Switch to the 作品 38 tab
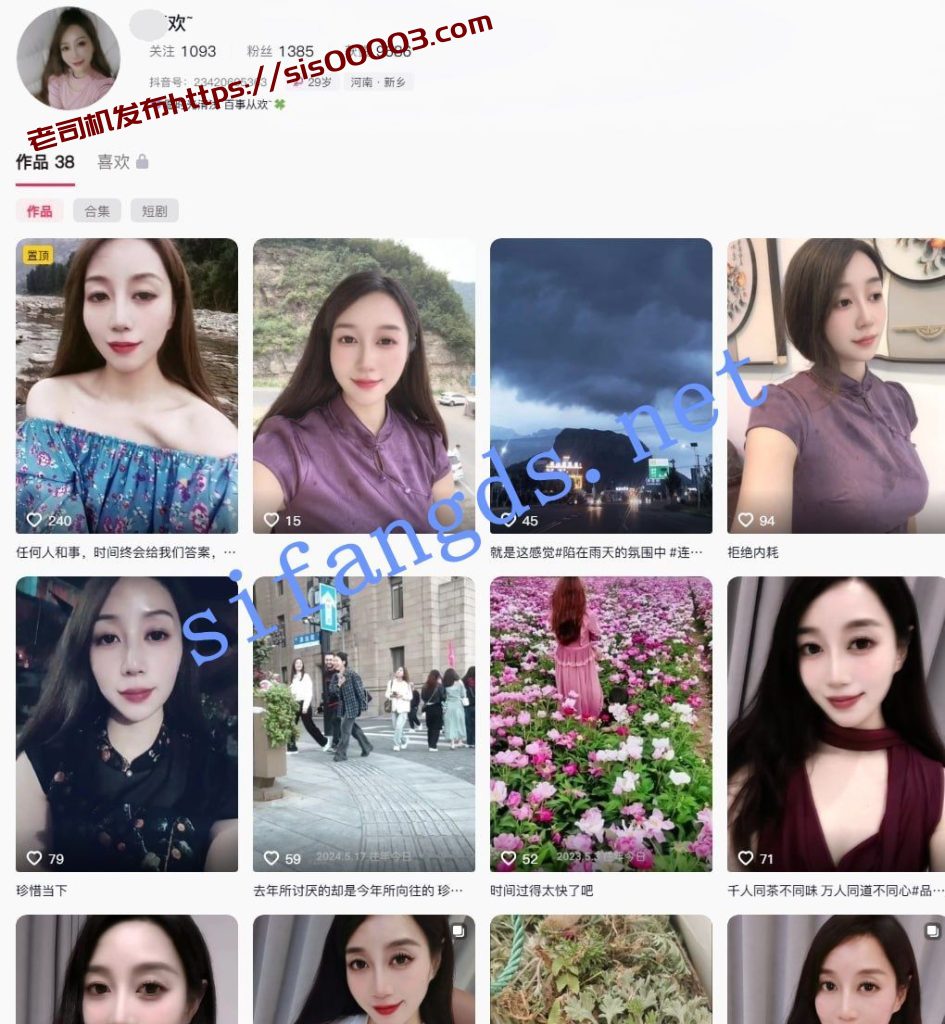The width and height of the screenshot is (945, 1024). (45, 162)
